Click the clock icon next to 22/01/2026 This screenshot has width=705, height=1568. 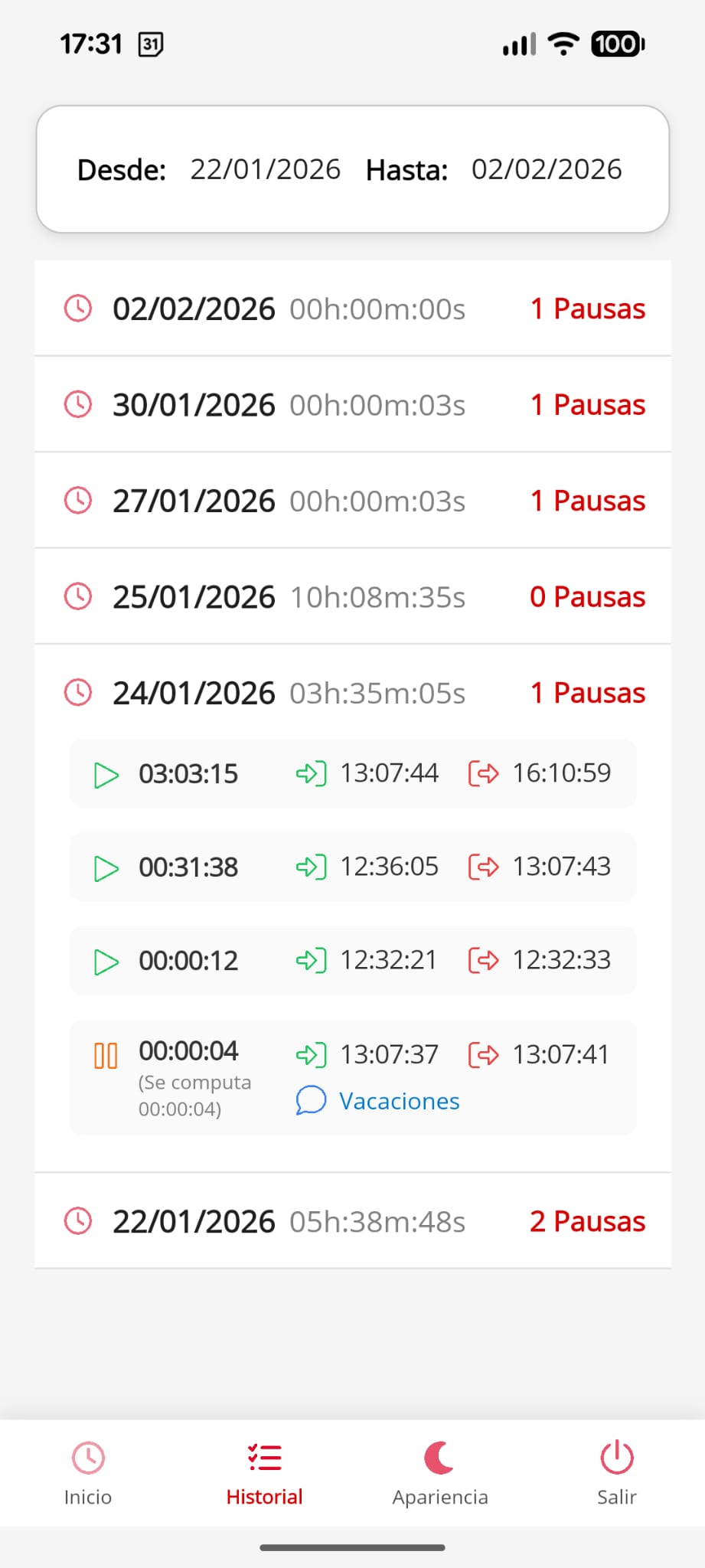click(78, 1221)
